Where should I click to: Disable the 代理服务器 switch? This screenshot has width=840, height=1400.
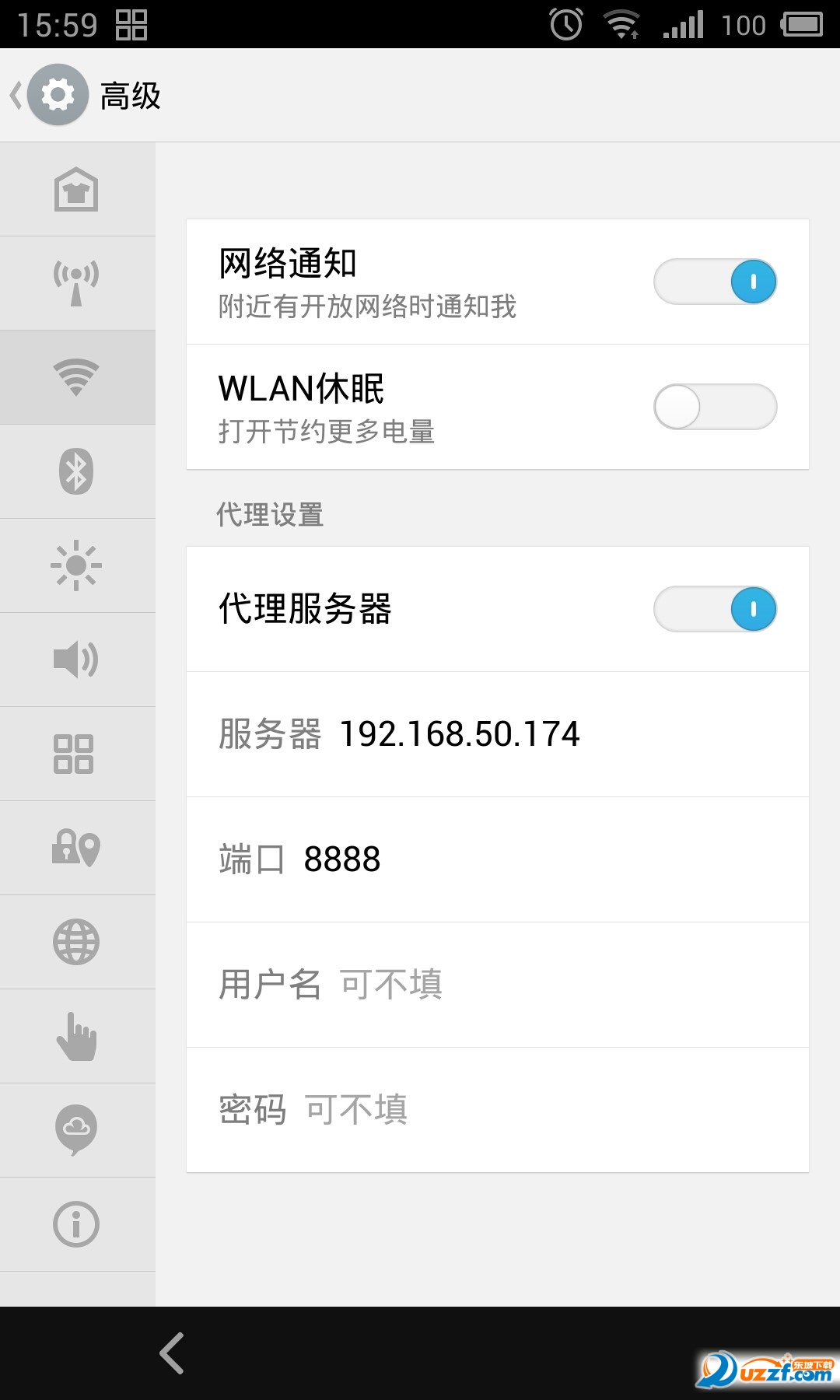(715, 609)
